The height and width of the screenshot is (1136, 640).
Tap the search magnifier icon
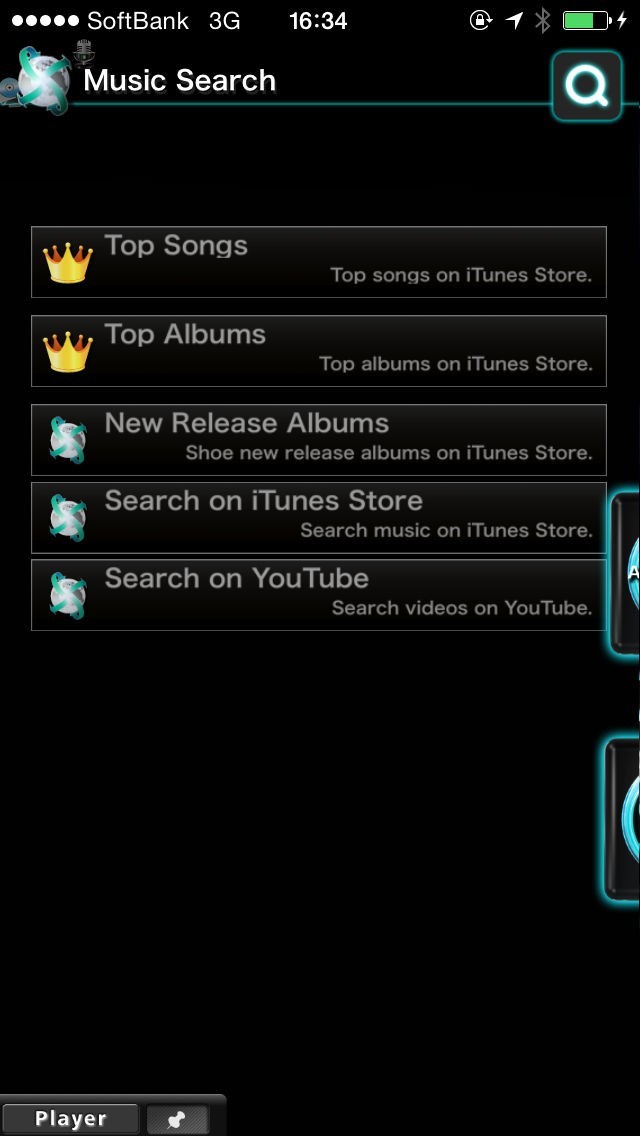coord(586,88)
